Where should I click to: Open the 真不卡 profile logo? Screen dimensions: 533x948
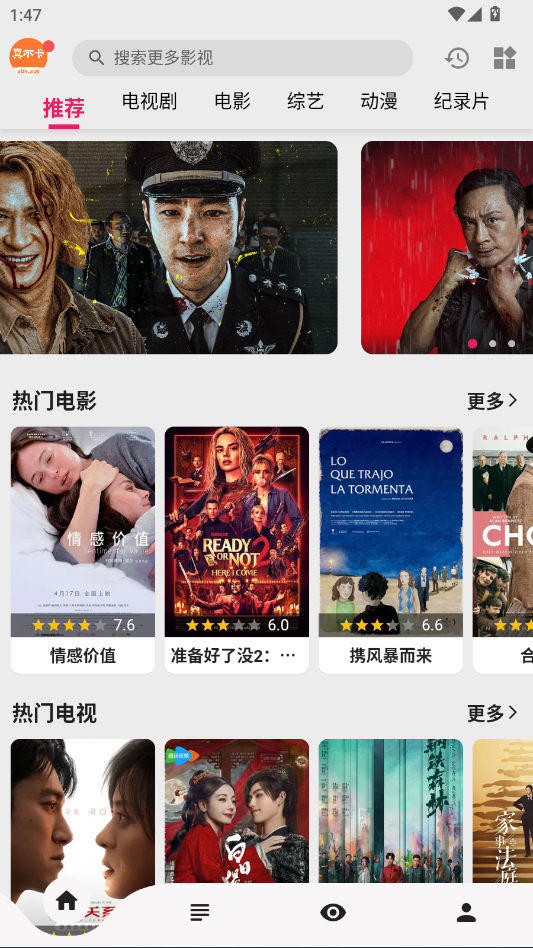coord(29,57)
